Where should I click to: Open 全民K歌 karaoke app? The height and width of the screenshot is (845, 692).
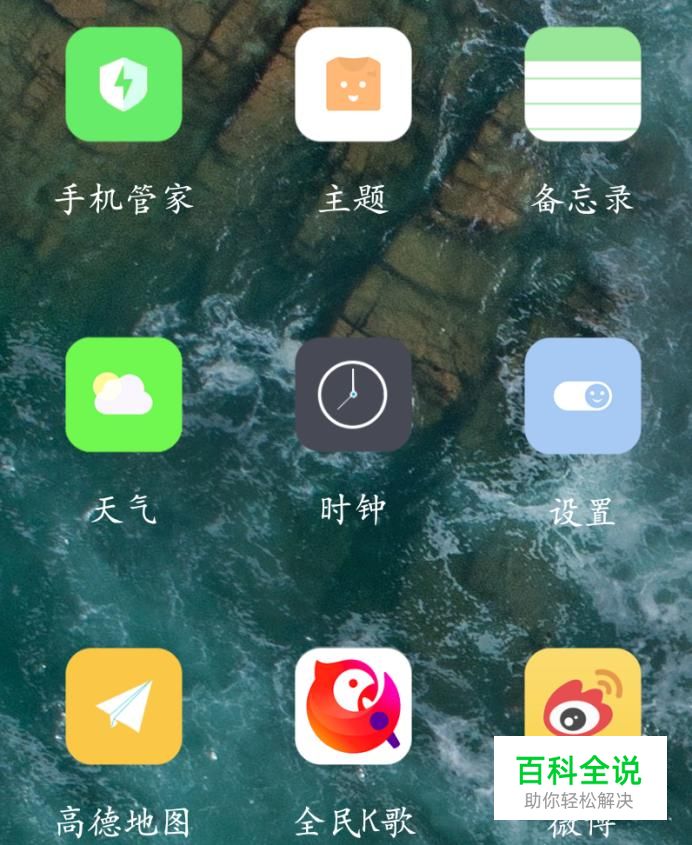point(353,705)
